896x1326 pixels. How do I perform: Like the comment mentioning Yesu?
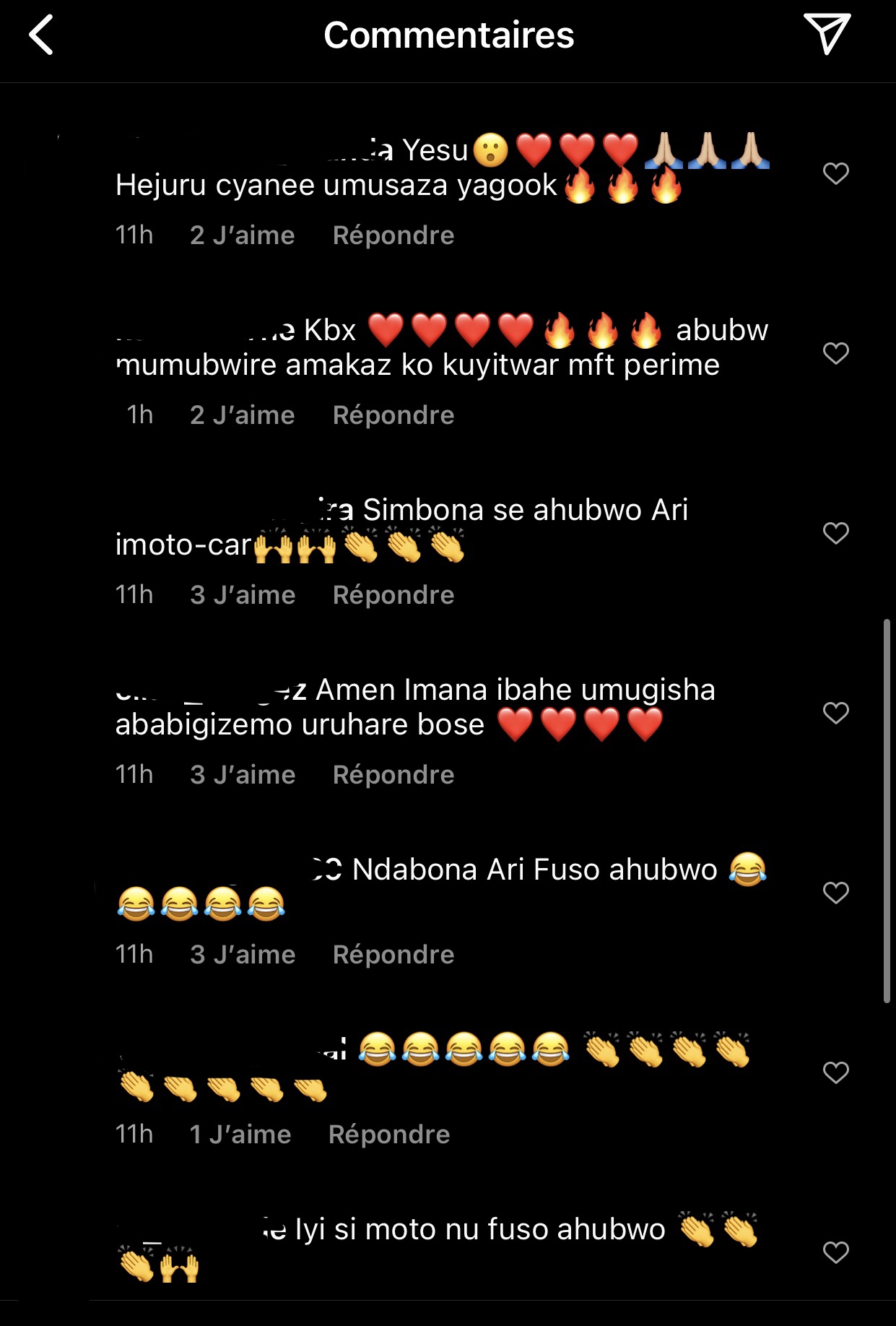pos(835,173)
